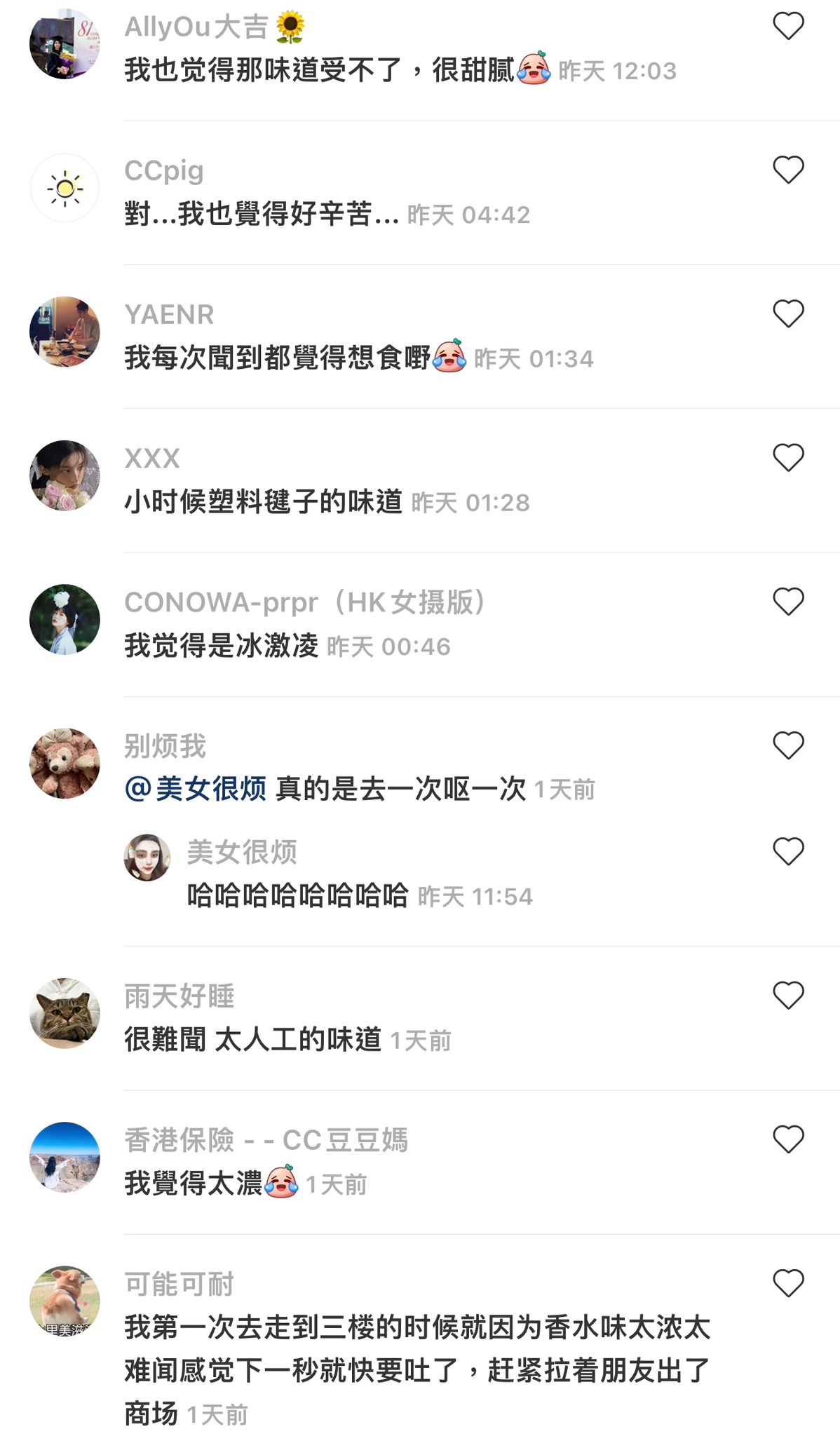Like YAENR's comment with the heart
Viewport: 840px width, 1436px height.
click(x=787, y=314)
